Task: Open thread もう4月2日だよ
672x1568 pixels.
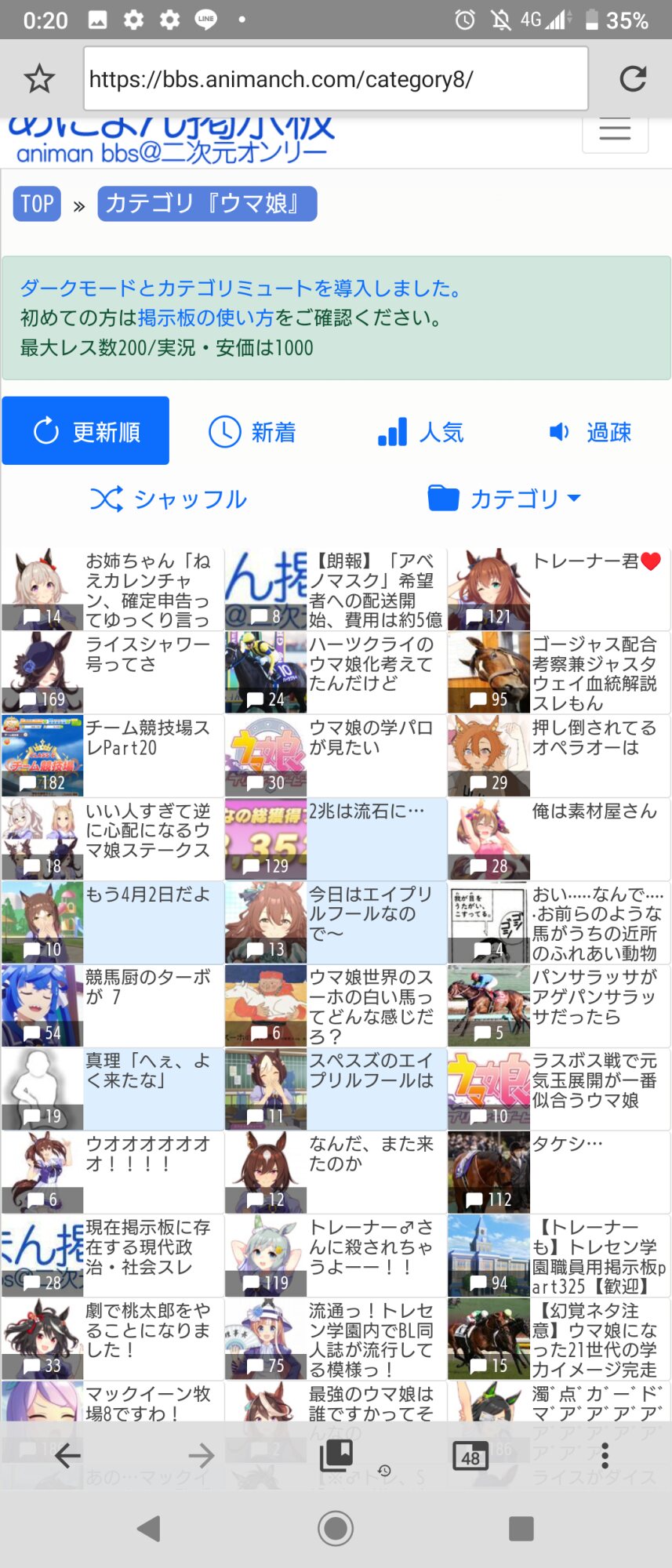Action: coord(147,895)
